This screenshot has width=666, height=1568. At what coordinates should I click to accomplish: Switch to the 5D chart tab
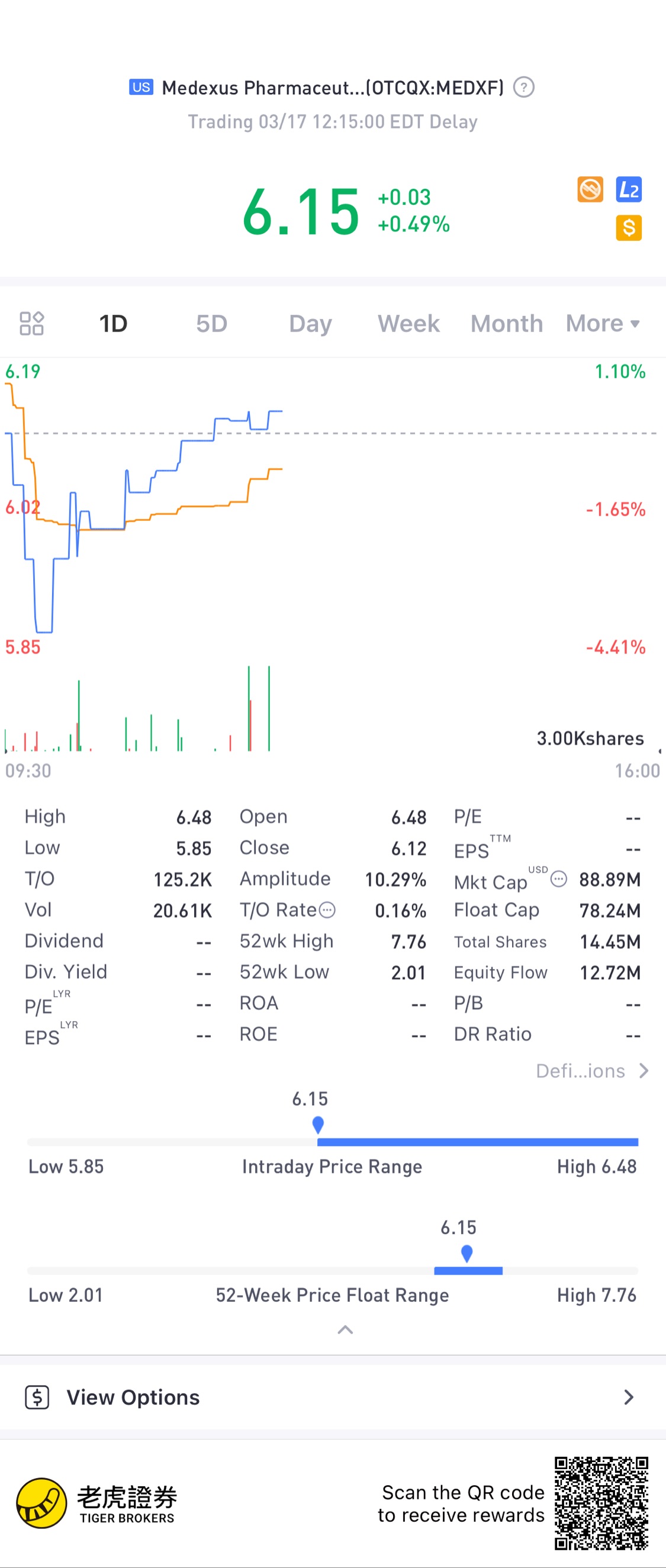(211, 323)
